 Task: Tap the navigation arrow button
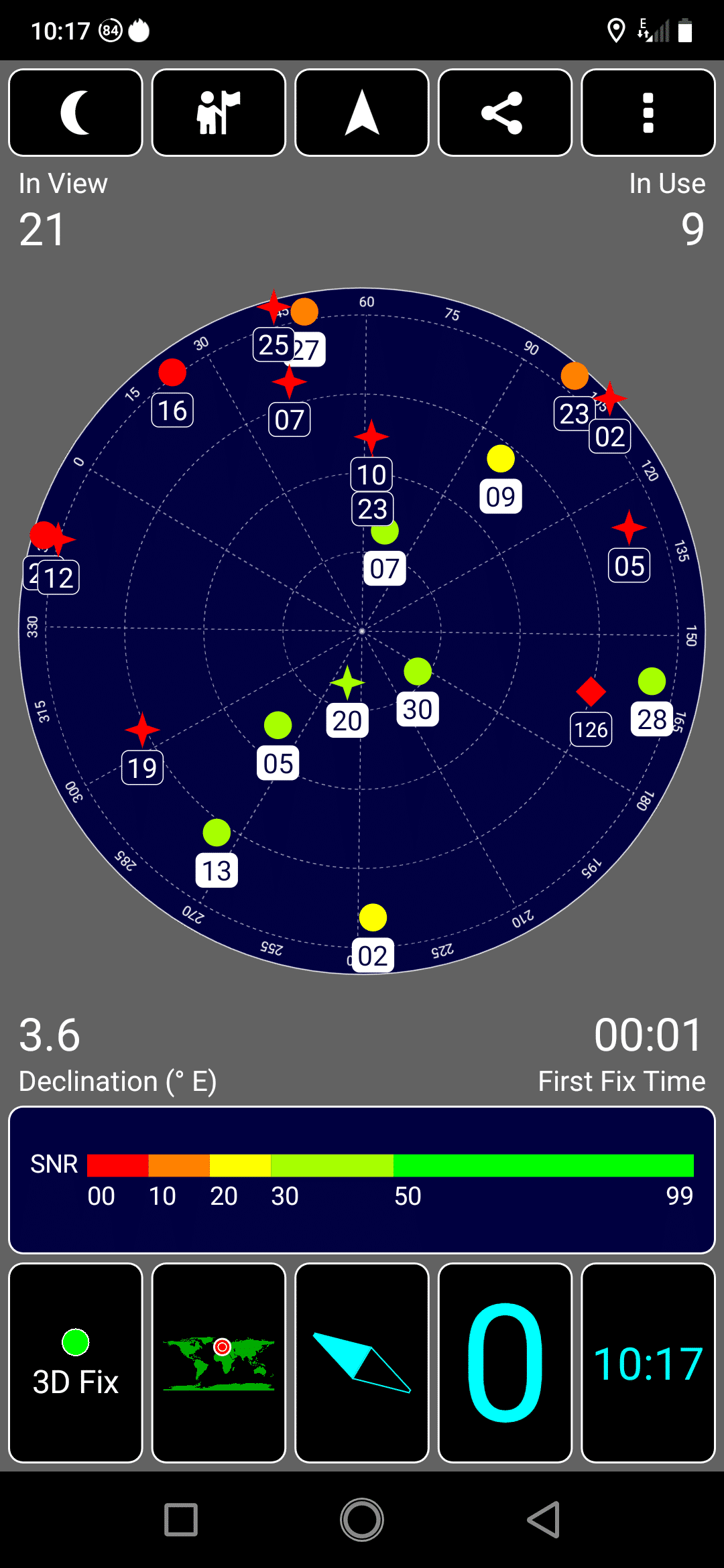(362, 113)
